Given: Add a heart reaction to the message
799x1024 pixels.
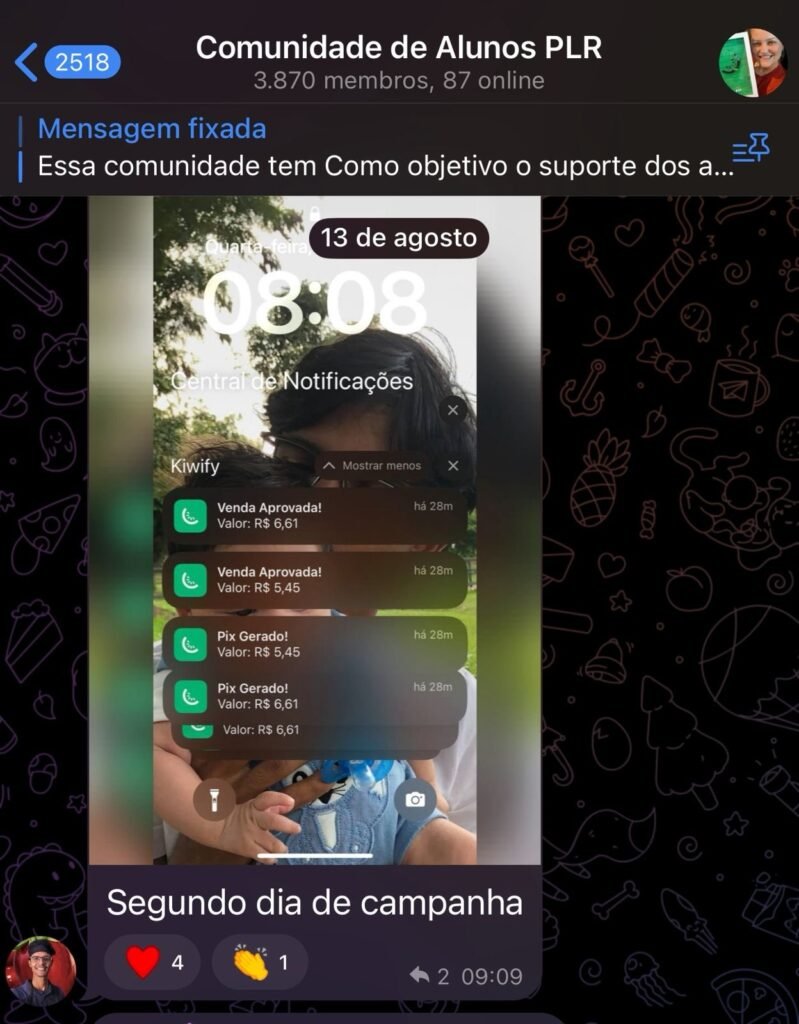Looking at the screenshot, I should 152,963.
